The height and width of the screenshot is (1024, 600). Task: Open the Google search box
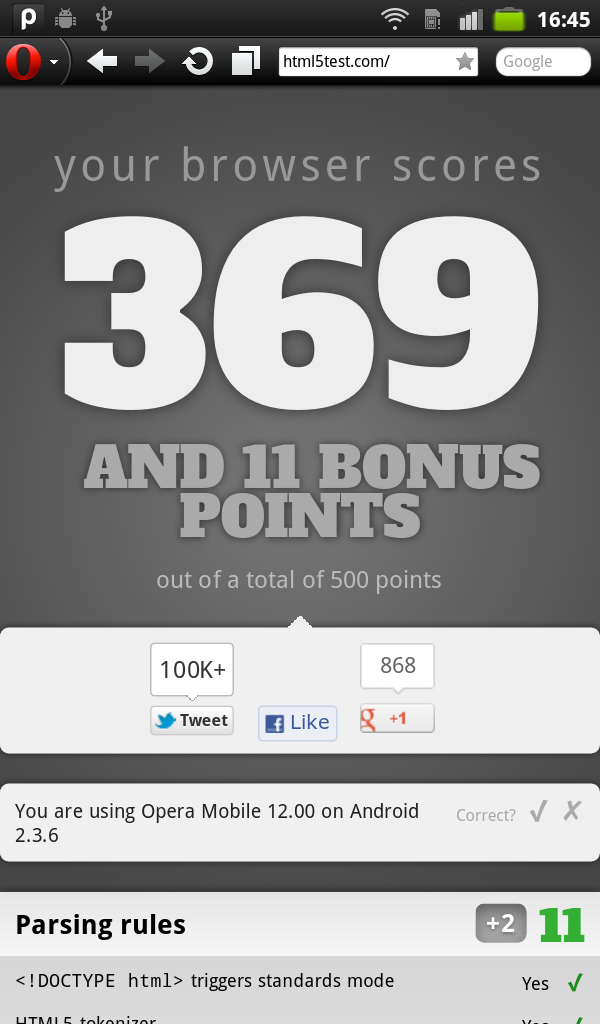pos(543,62)
